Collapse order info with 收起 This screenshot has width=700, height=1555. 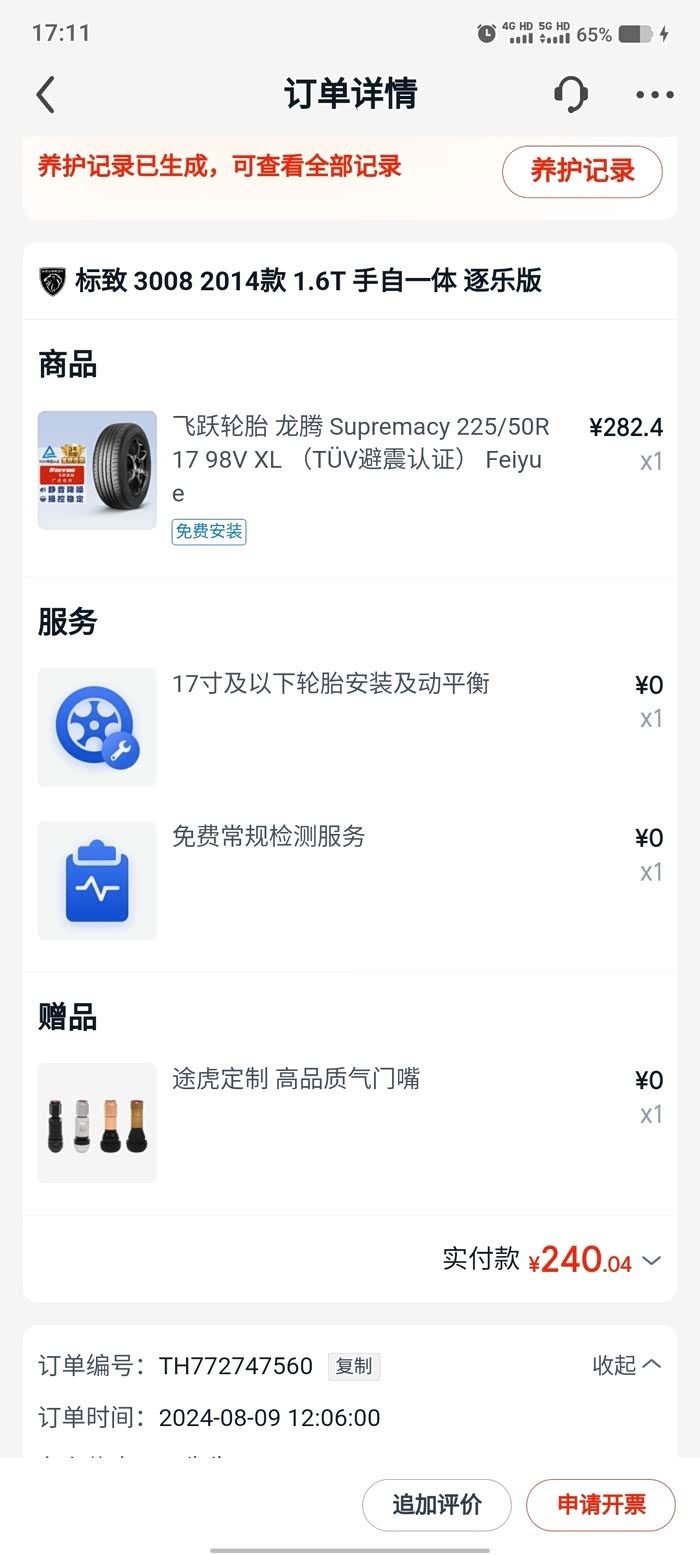pyautogui.click(x=626, y=1365)
